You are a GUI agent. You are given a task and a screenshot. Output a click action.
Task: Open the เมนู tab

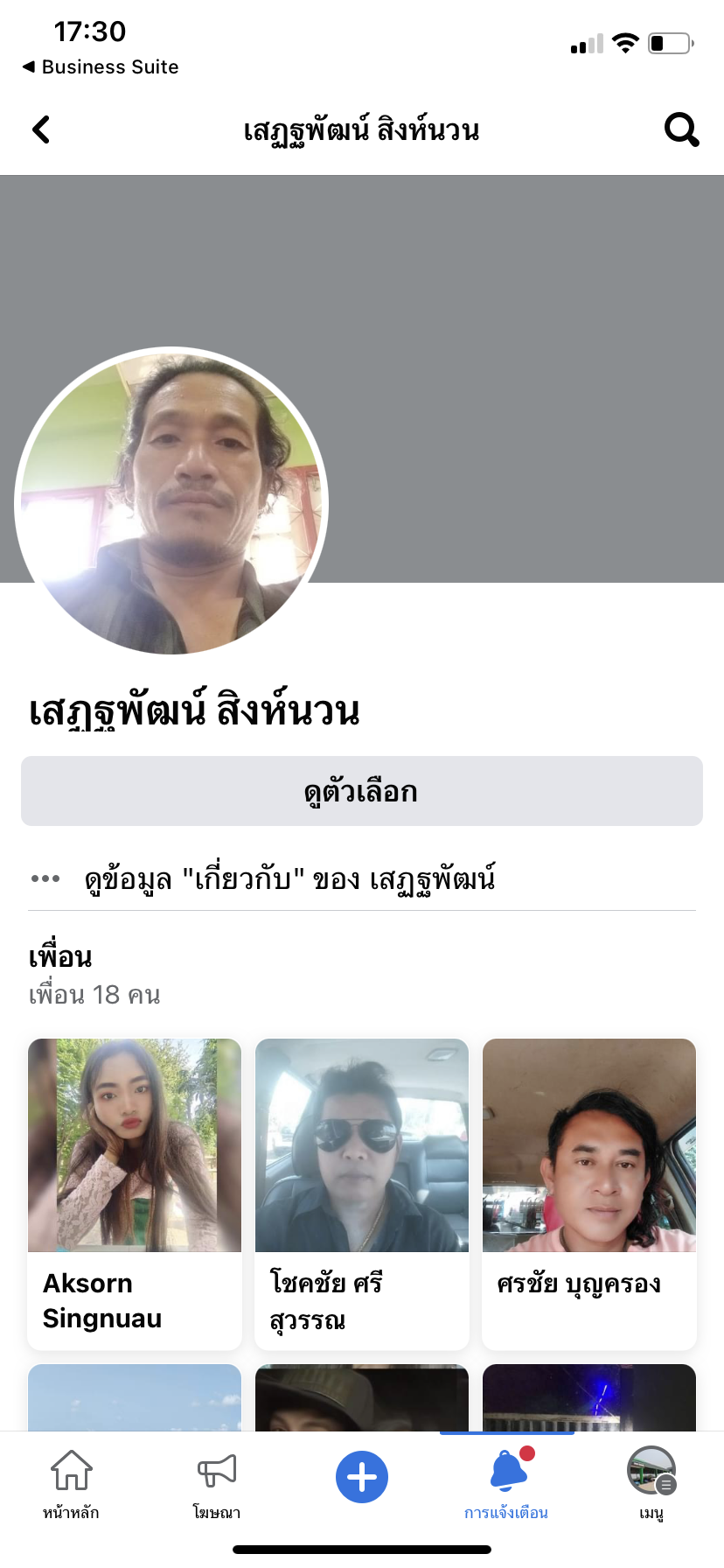pos(651,1482)
